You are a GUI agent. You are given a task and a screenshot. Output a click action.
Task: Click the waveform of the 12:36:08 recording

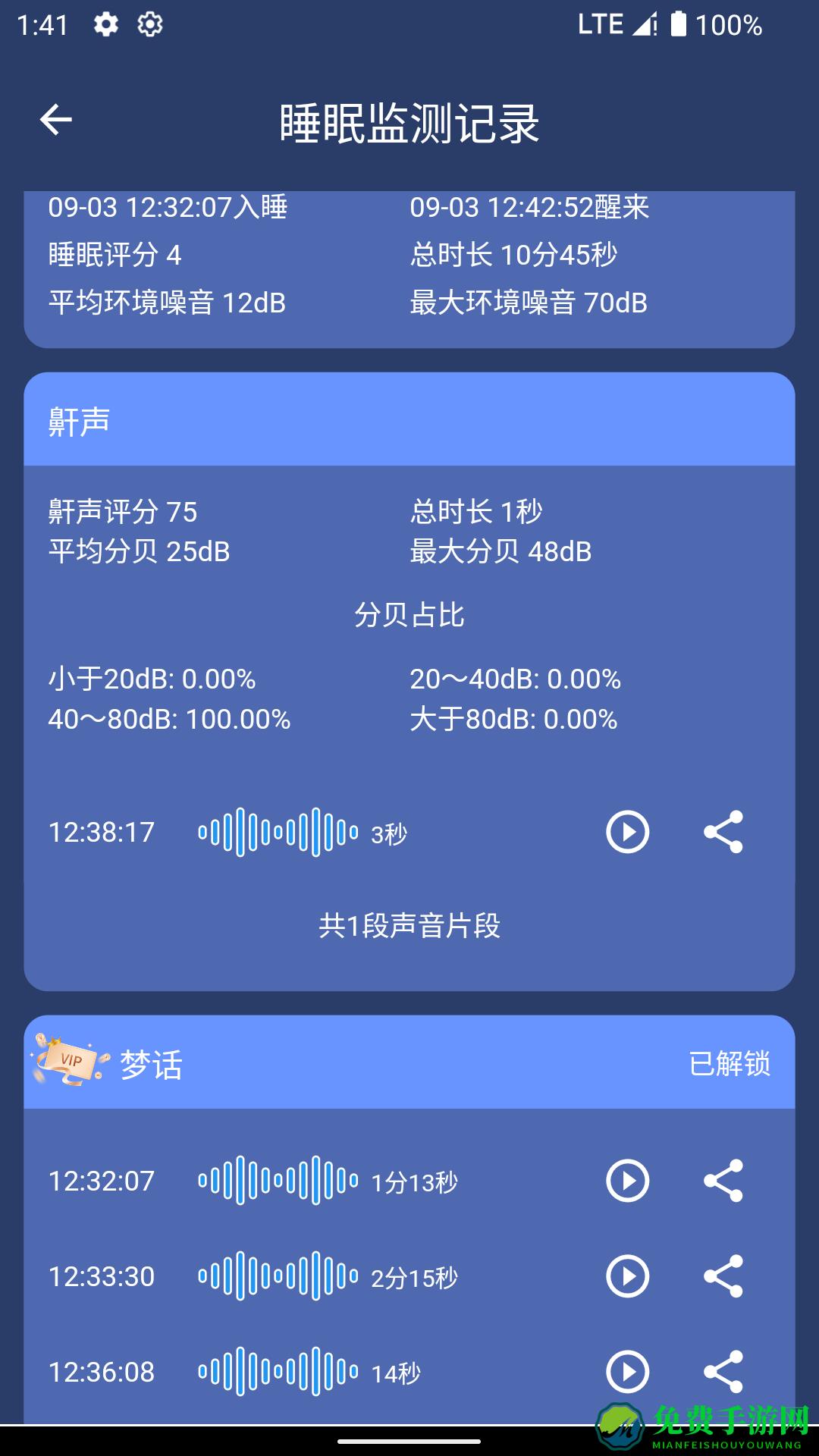tap(278, 1373)
